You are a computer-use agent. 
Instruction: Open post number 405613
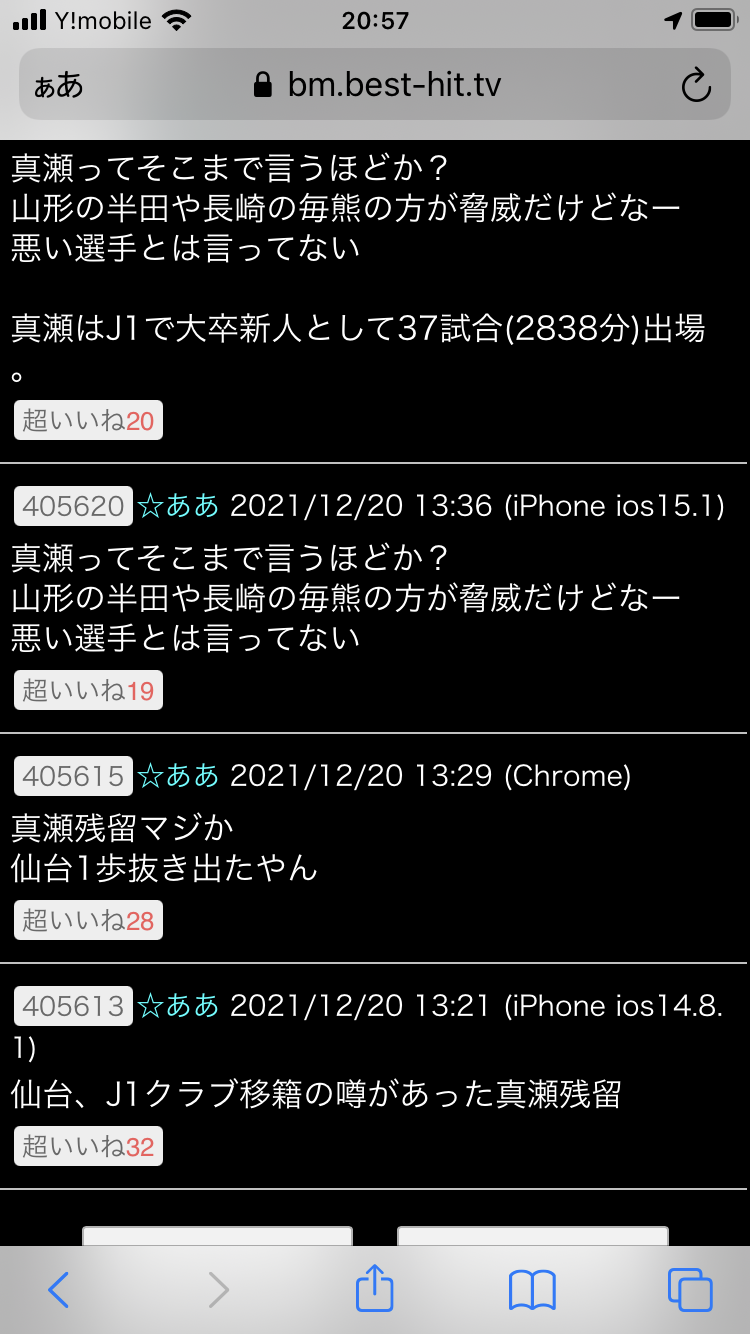(73, 1005)
